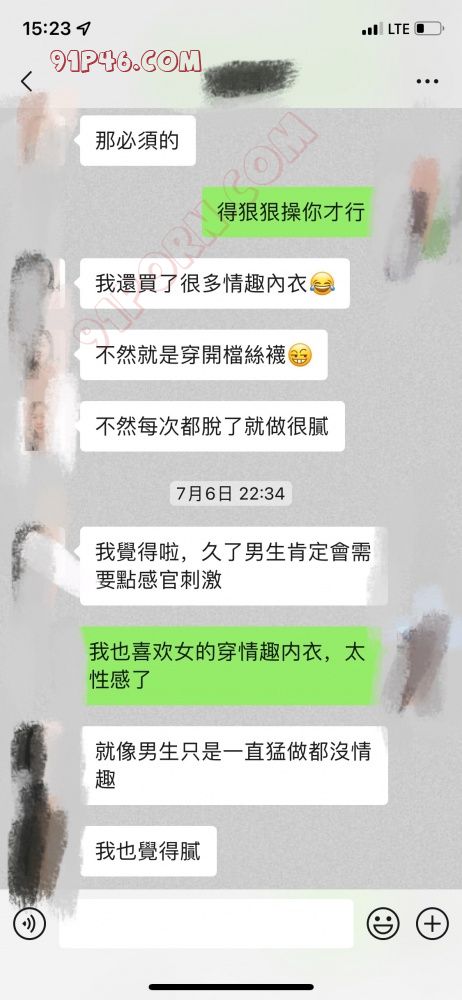The image size is (462, 1000).
Task: Go back to the chat list
Action: pos(26,81)
